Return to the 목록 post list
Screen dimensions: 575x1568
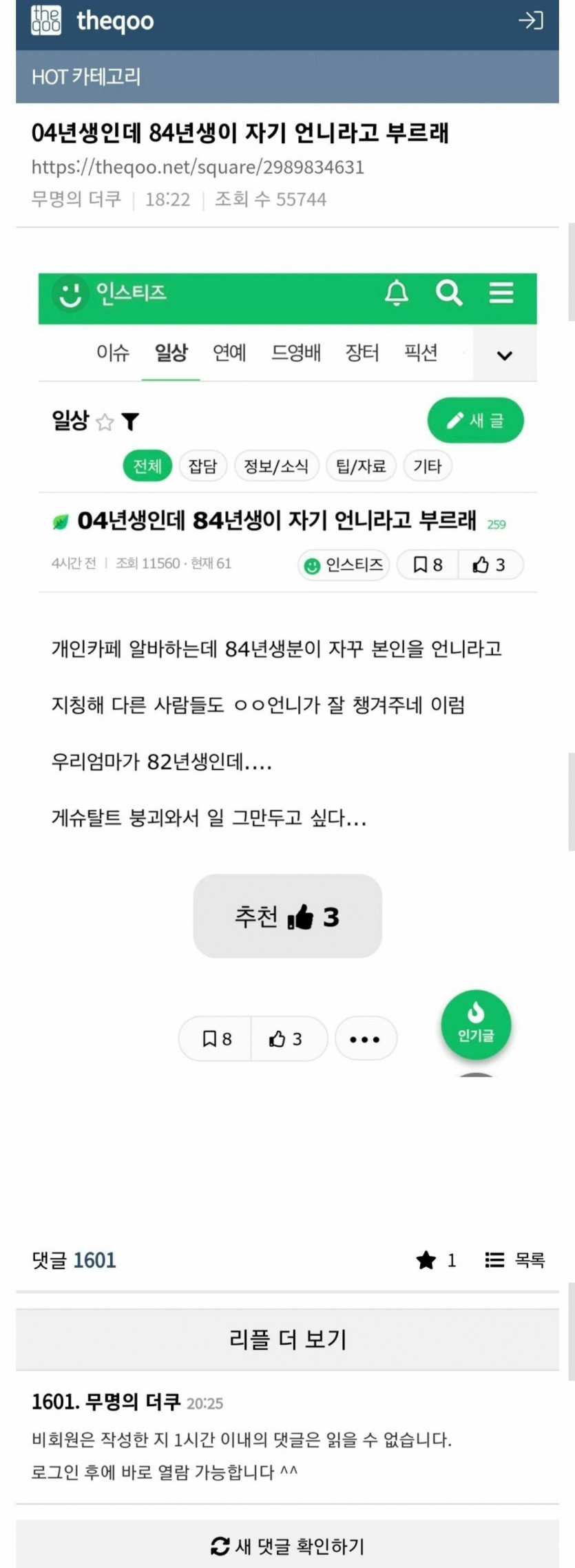pos(515,1260)
